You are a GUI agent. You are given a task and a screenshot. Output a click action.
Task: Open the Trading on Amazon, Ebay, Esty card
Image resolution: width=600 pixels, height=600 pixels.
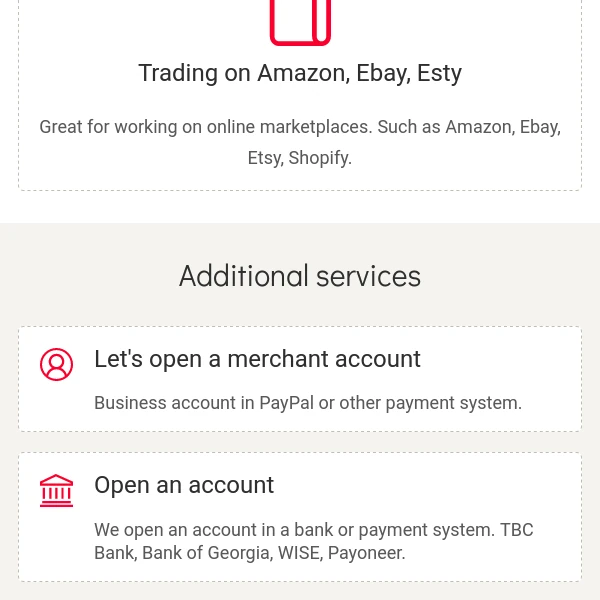(x=300, y=74)
